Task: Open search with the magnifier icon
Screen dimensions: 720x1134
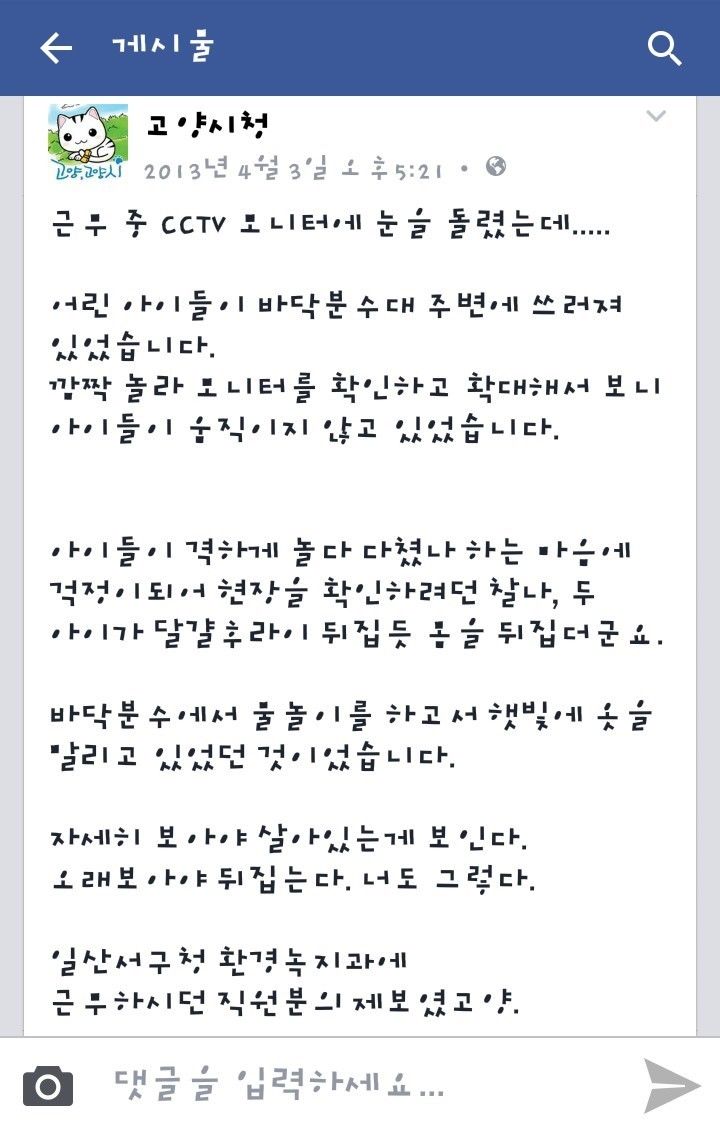Action: [665, 47]
